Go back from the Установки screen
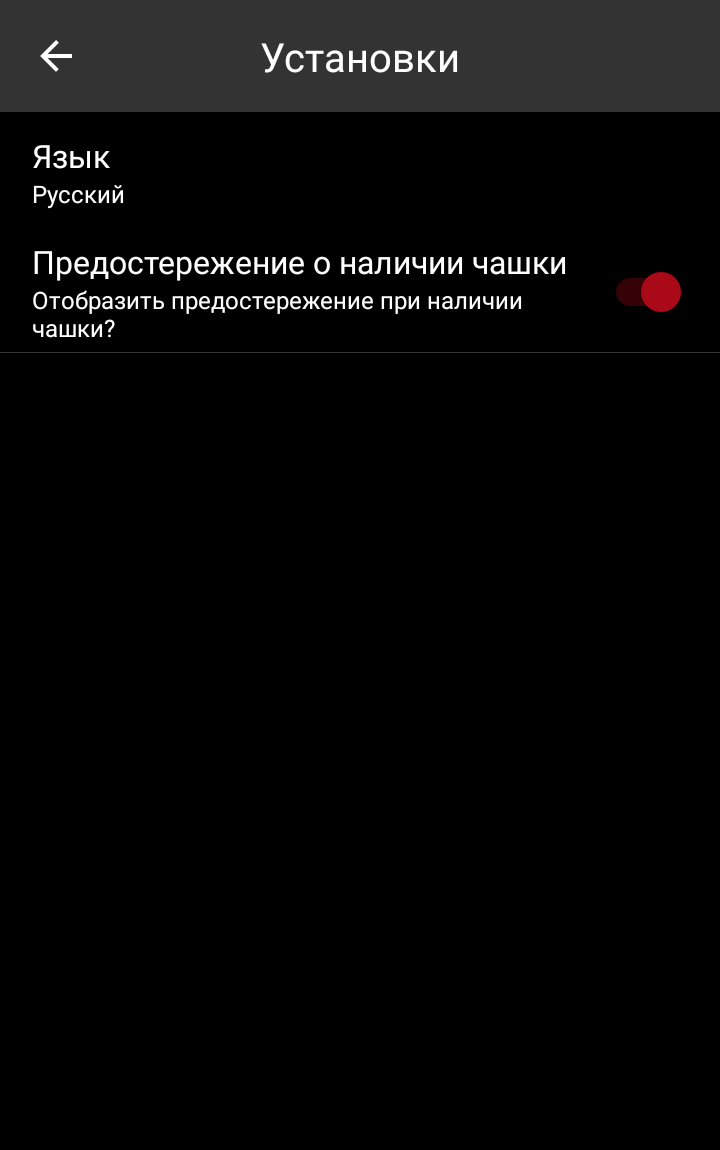Screen dimensions: 720x1150 [56, 57]
